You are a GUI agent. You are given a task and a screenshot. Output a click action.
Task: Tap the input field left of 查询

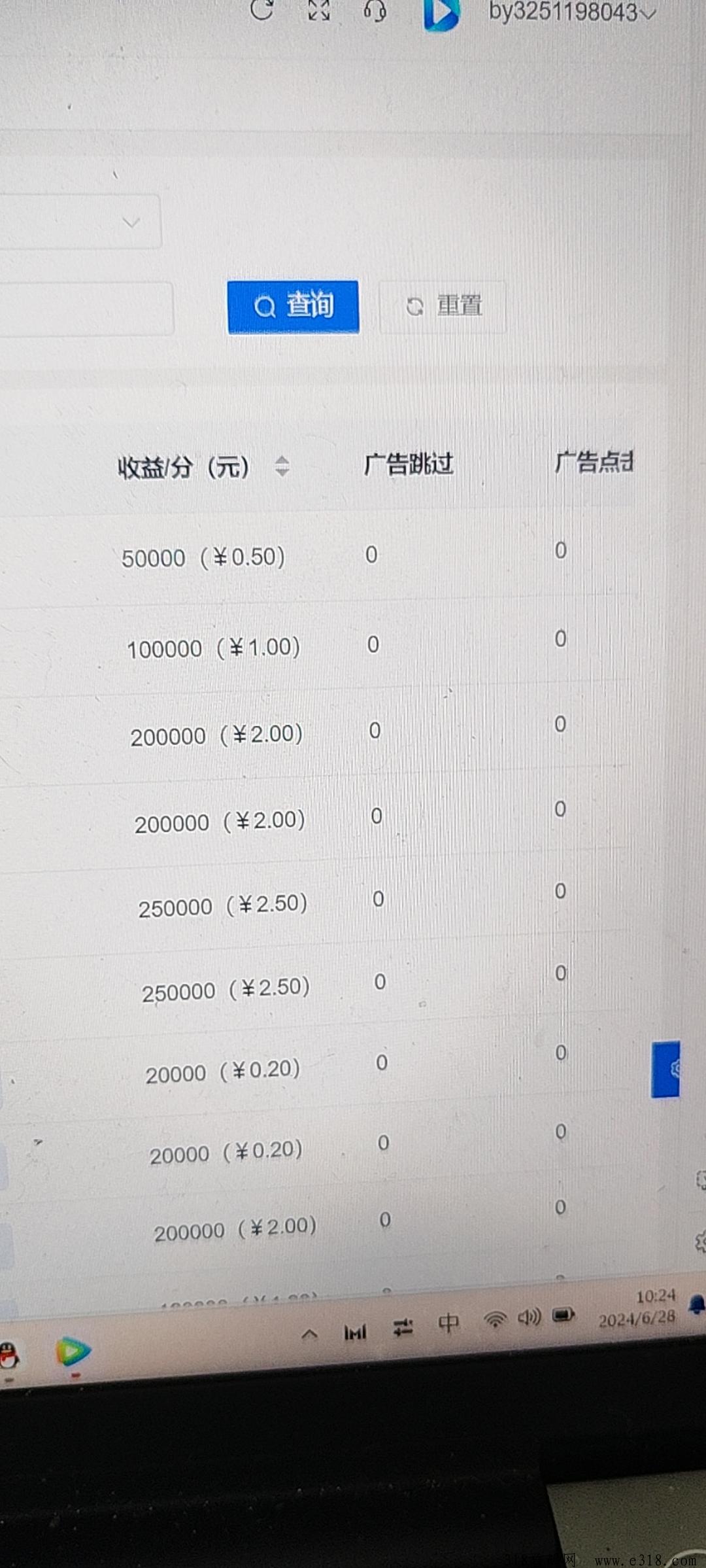[86, 308]
